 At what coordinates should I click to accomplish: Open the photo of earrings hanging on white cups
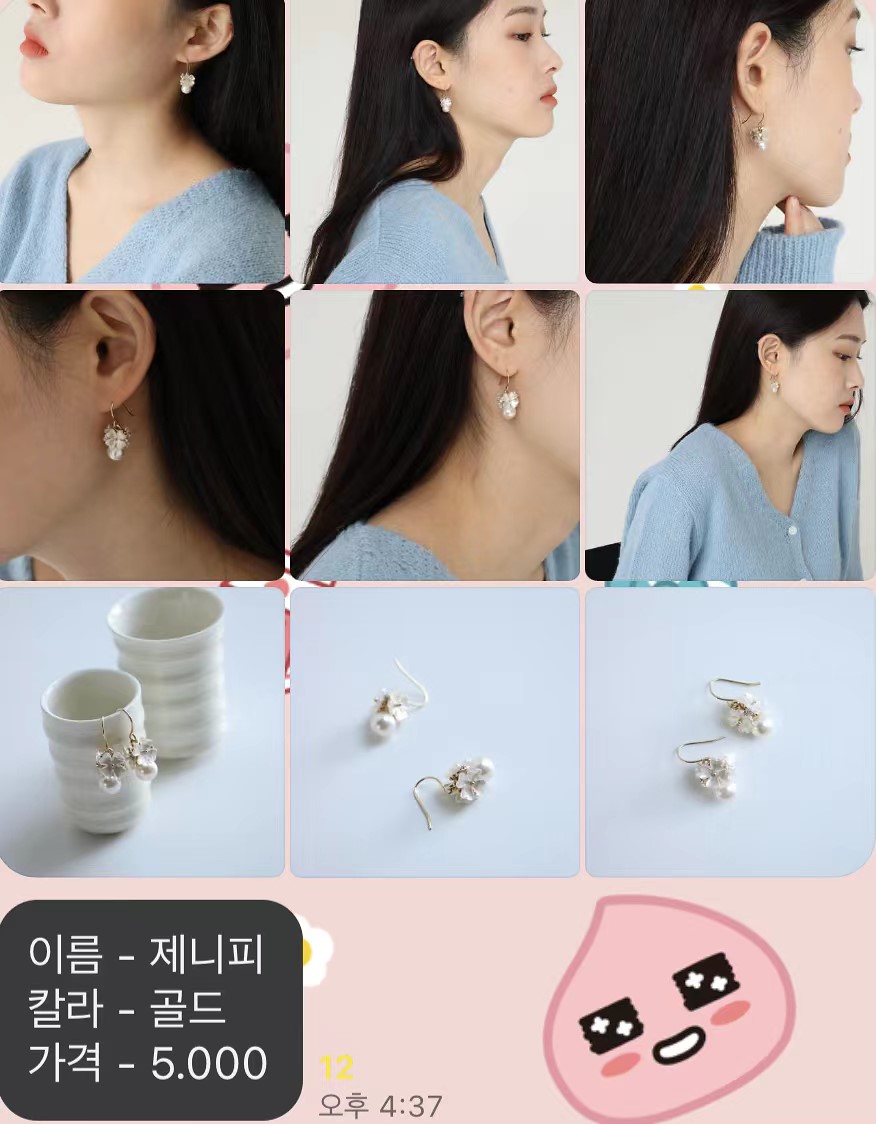142,732
